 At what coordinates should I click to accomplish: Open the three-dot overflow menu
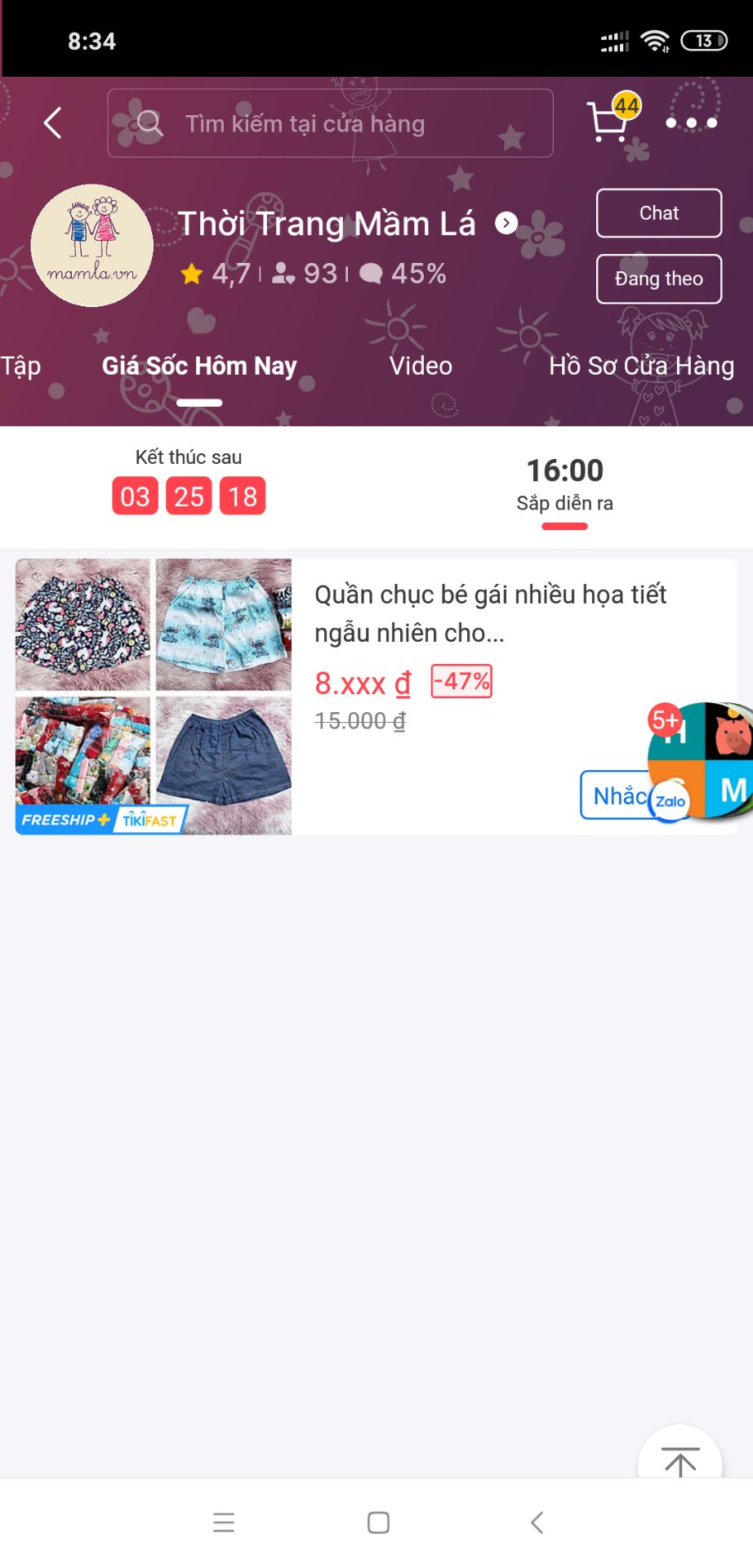point(691,123)
